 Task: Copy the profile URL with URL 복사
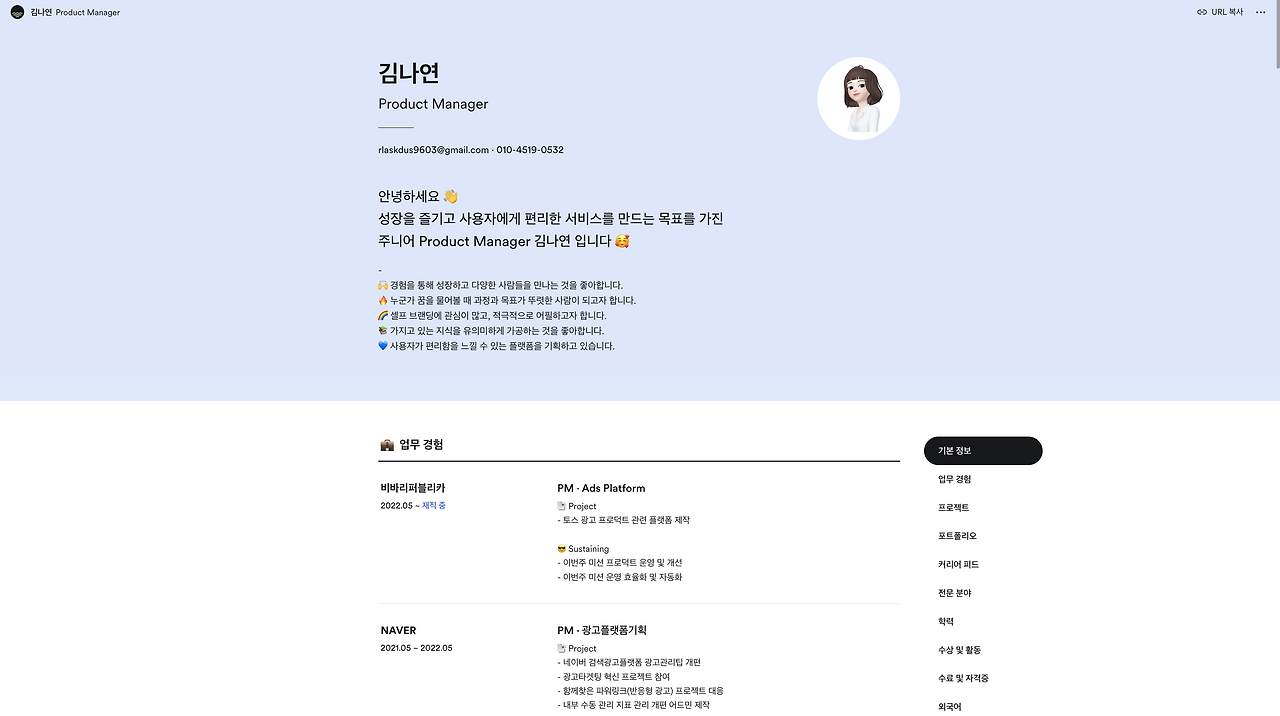tap(1220, 12)
